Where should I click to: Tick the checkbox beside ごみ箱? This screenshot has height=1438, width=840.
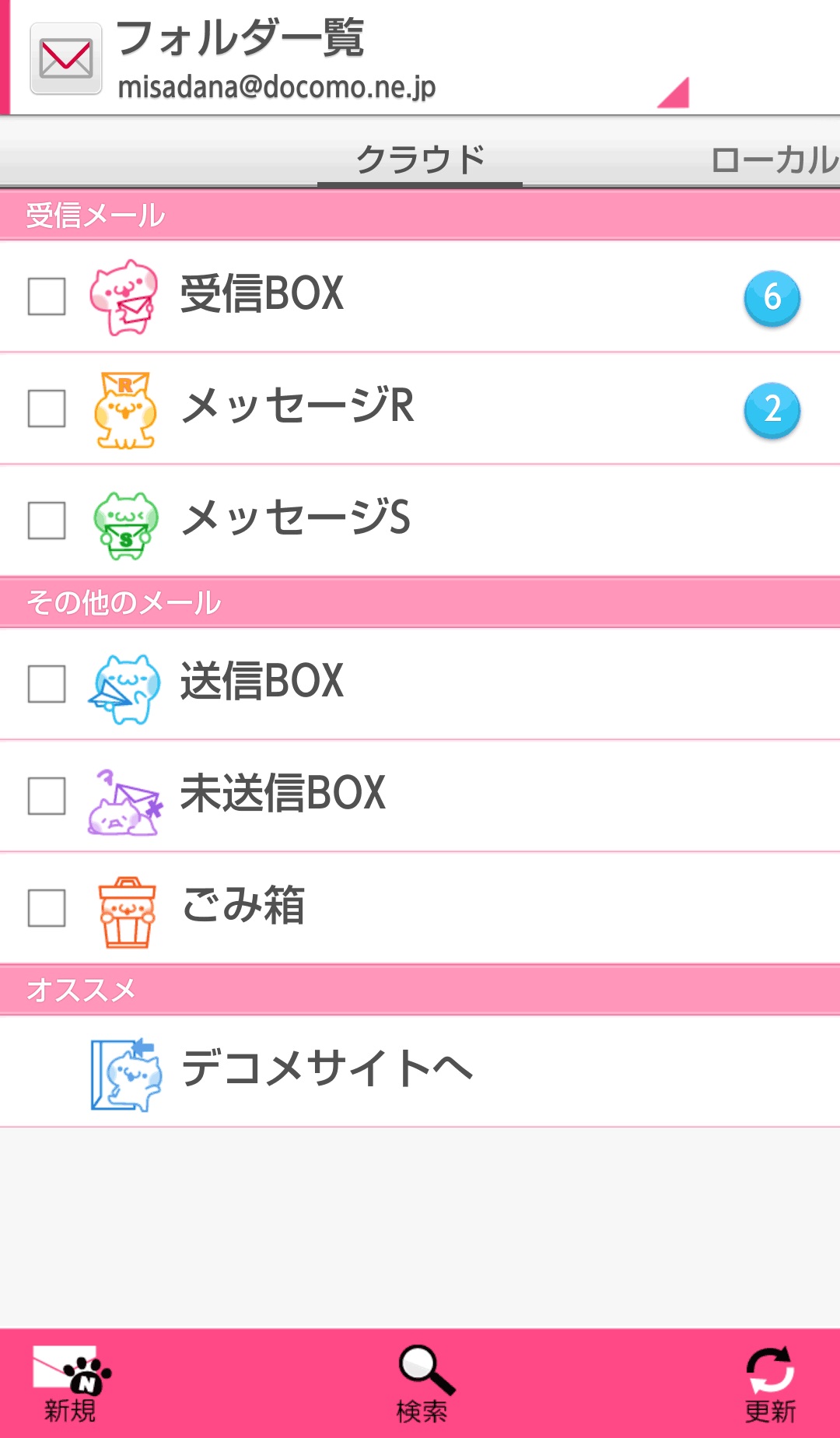(x=47, y=908)
